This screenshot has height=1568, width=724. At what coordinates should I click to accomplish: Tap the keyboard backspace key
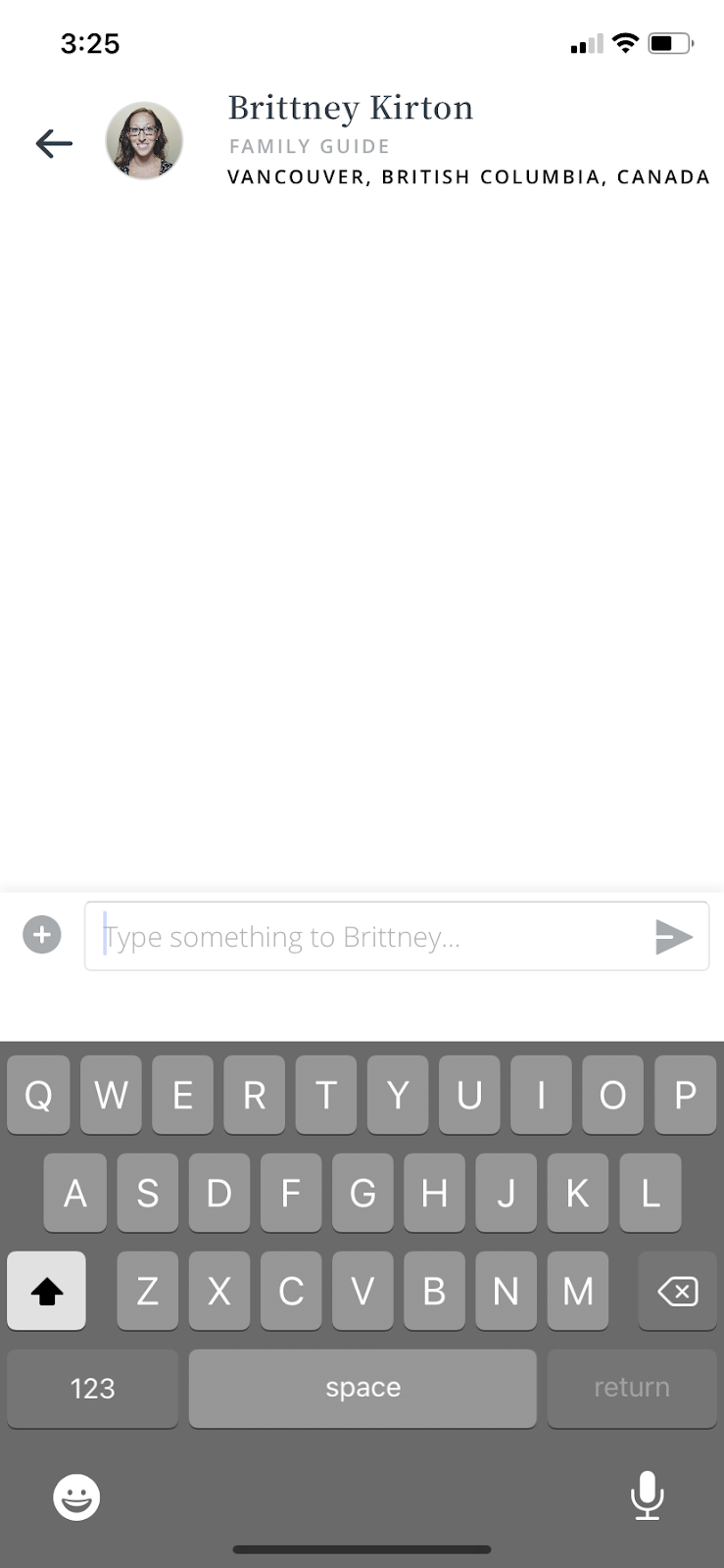click(677, 1292)
